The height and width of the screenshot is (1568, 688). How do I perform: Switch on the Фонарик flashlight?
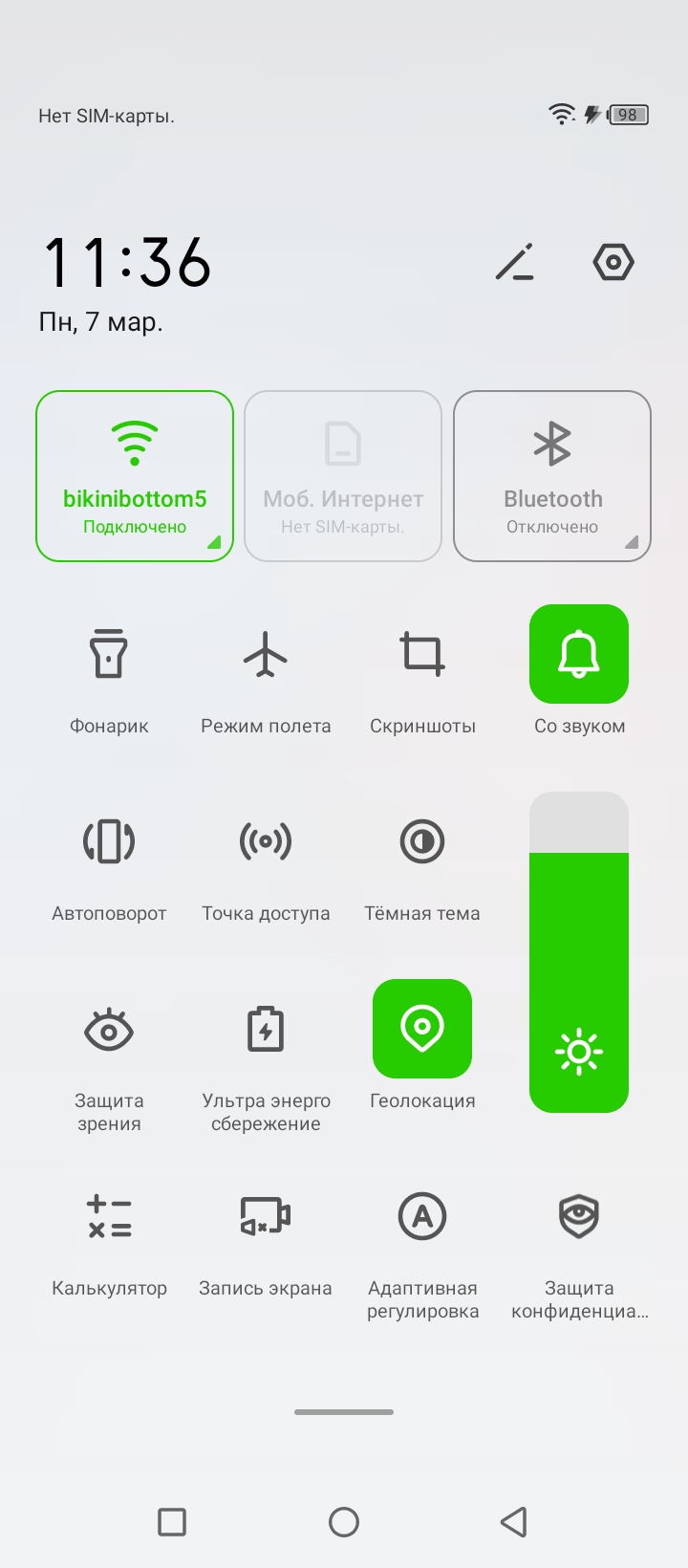coord(109,655)
